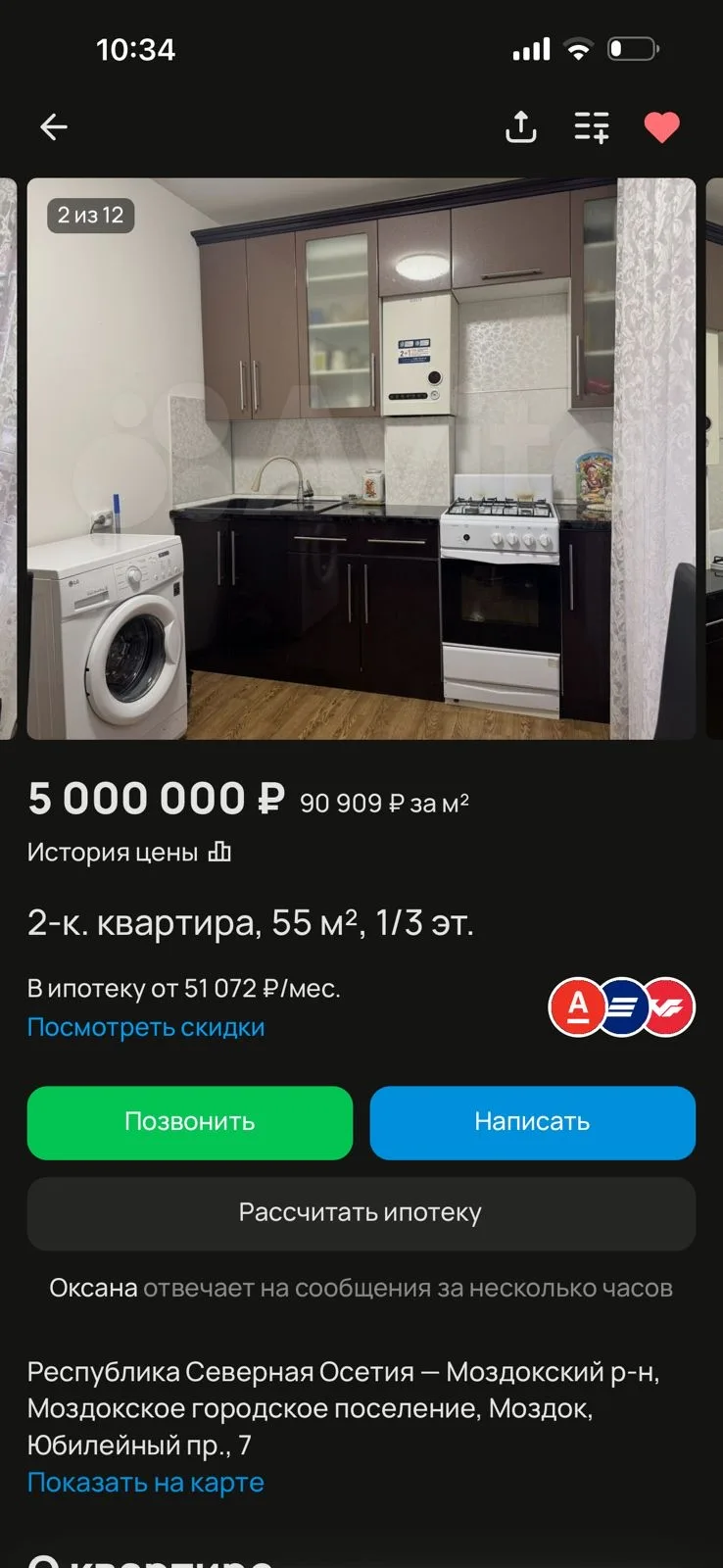Share this apartment listing

coord(520,126)
